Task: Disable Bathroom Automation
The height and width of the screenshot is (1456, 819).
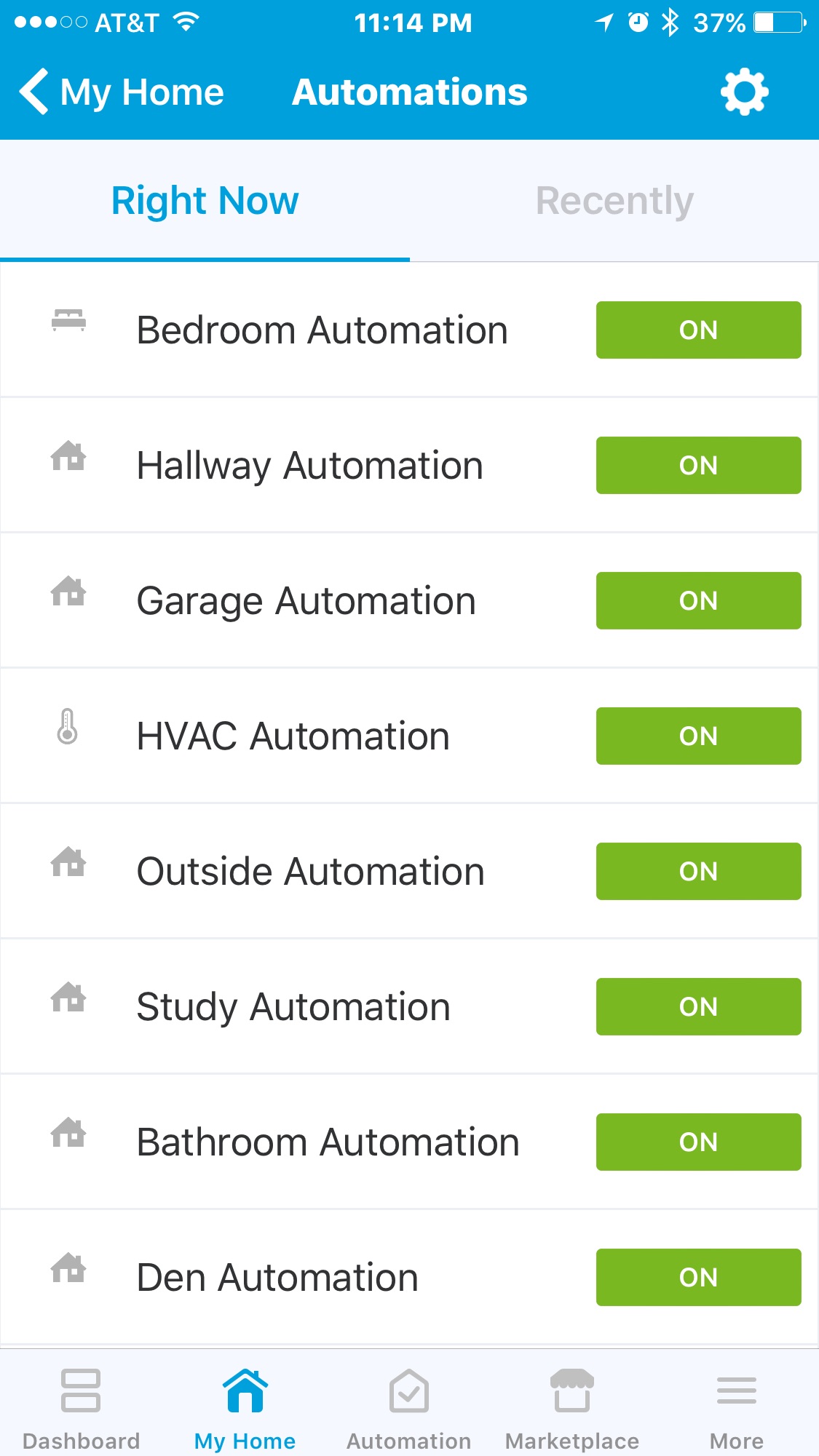Action: [698, 1142]
